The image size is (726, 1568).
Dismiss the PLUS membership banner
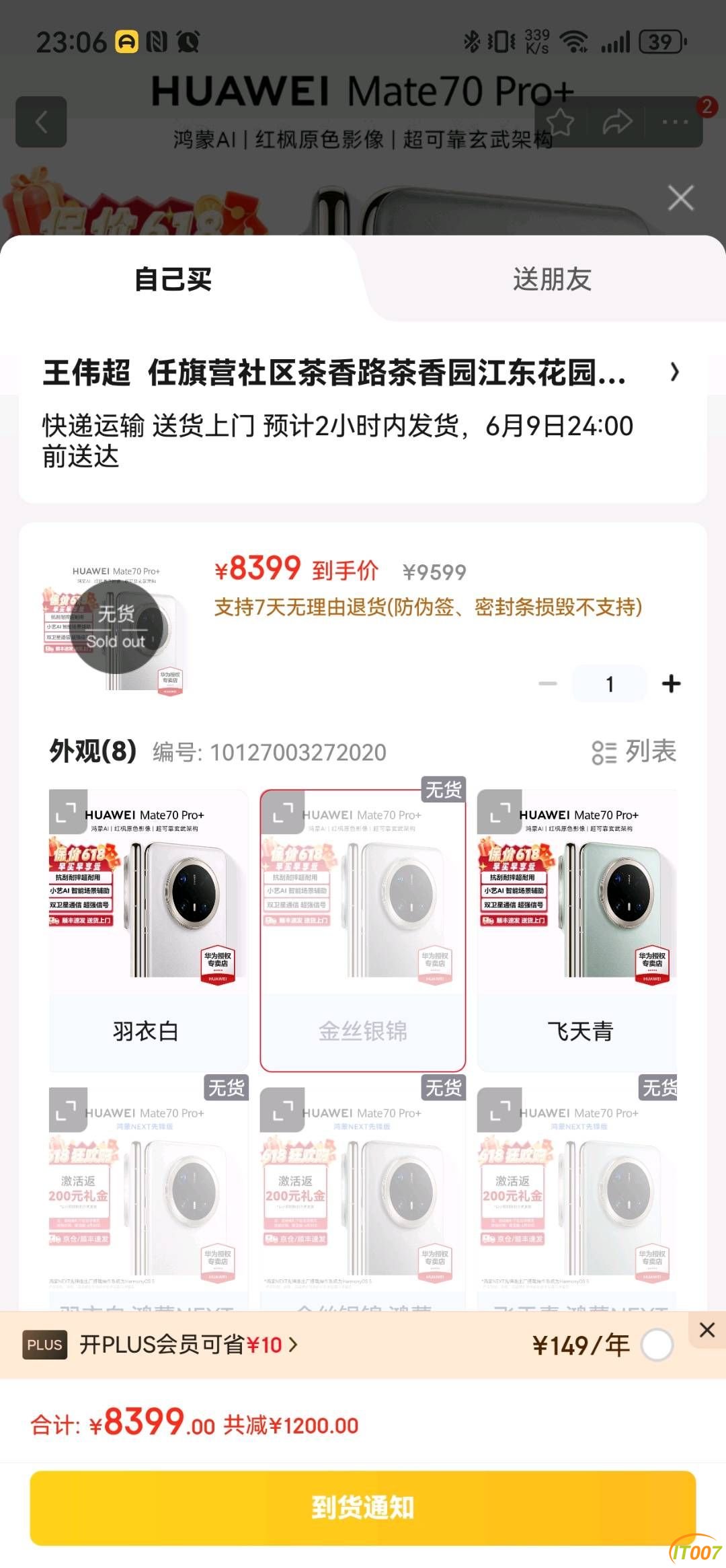point(707,1330)
